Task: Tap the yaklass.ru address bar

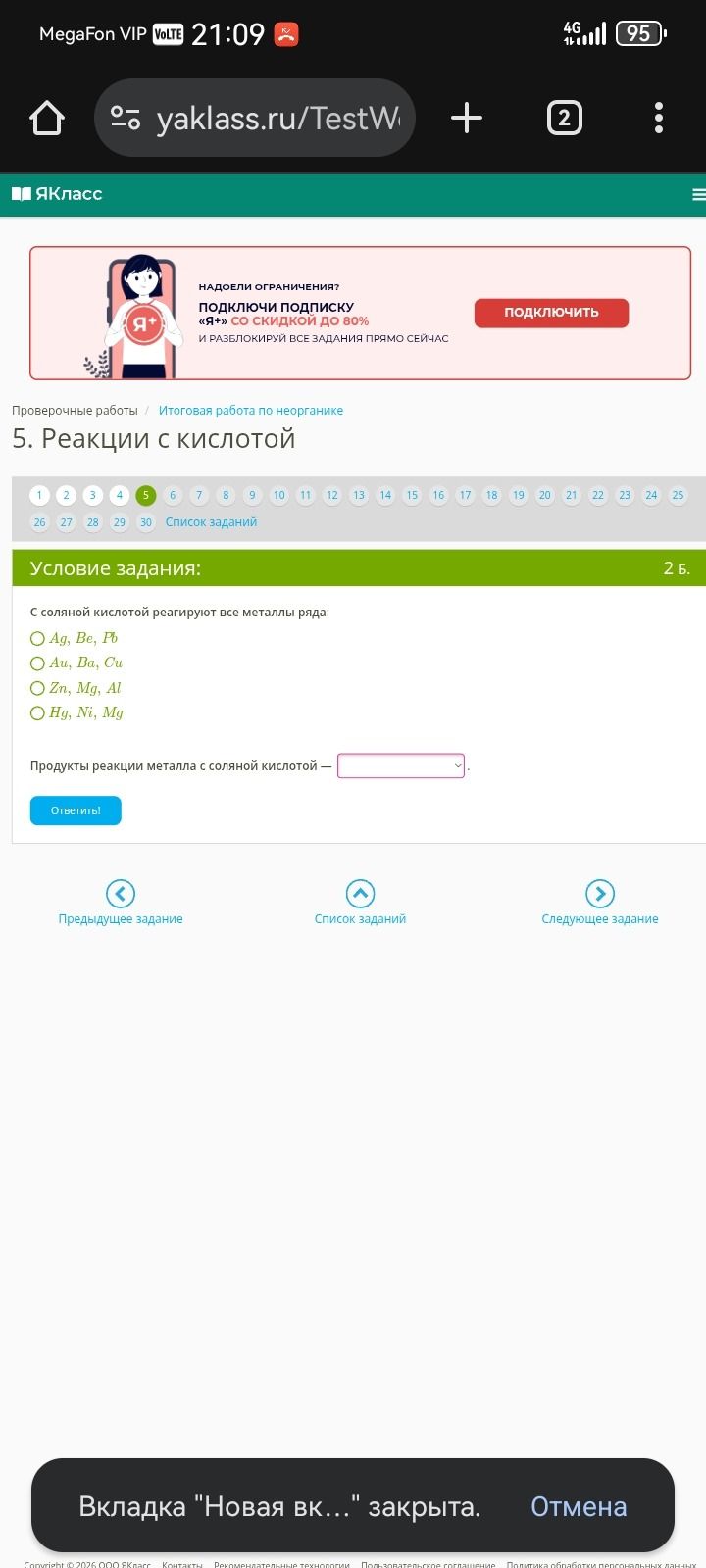Action: click(255, 118)
